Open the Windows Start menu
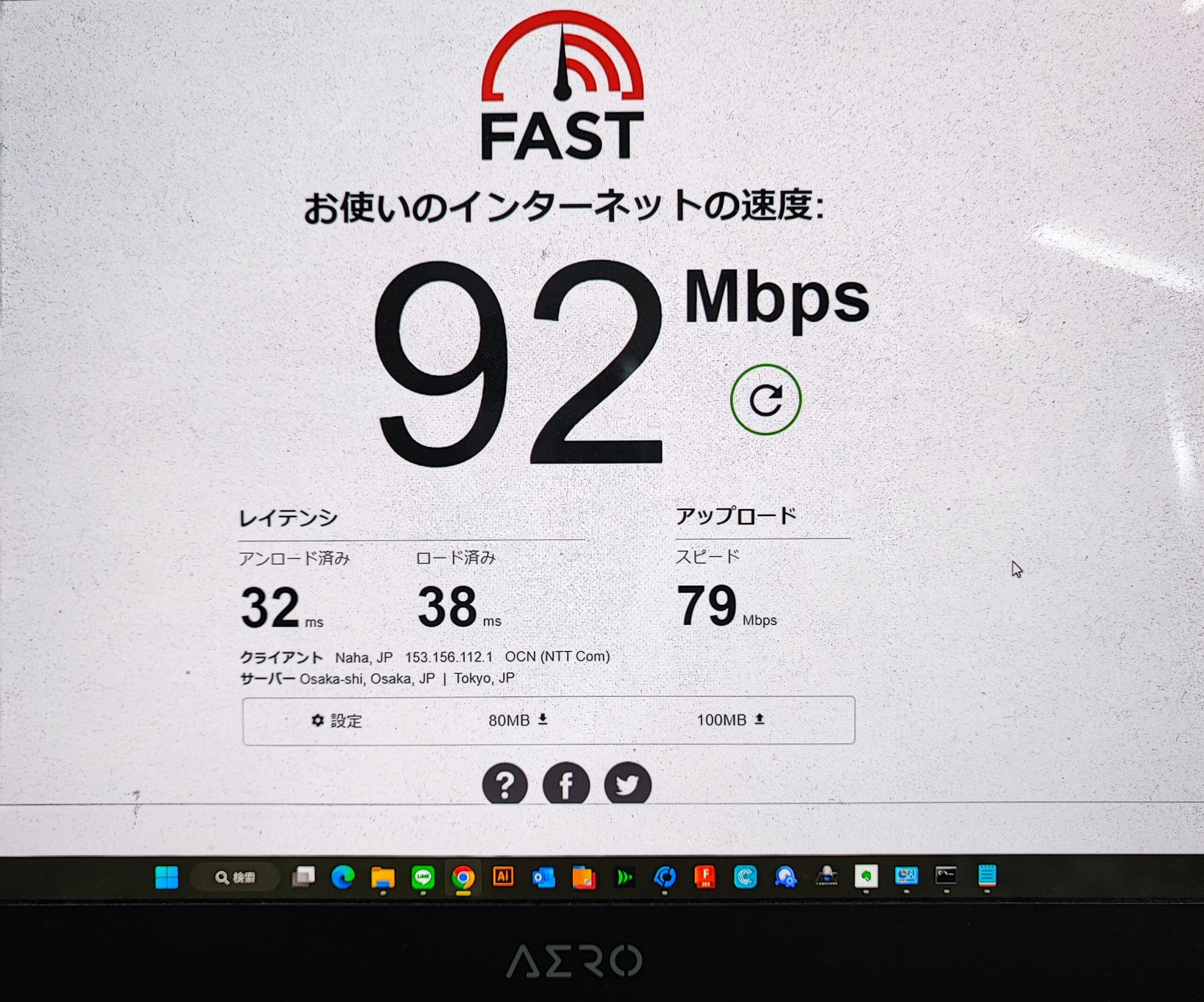1204x1002 pixels. pyautogui.click(x=167, y=877)
